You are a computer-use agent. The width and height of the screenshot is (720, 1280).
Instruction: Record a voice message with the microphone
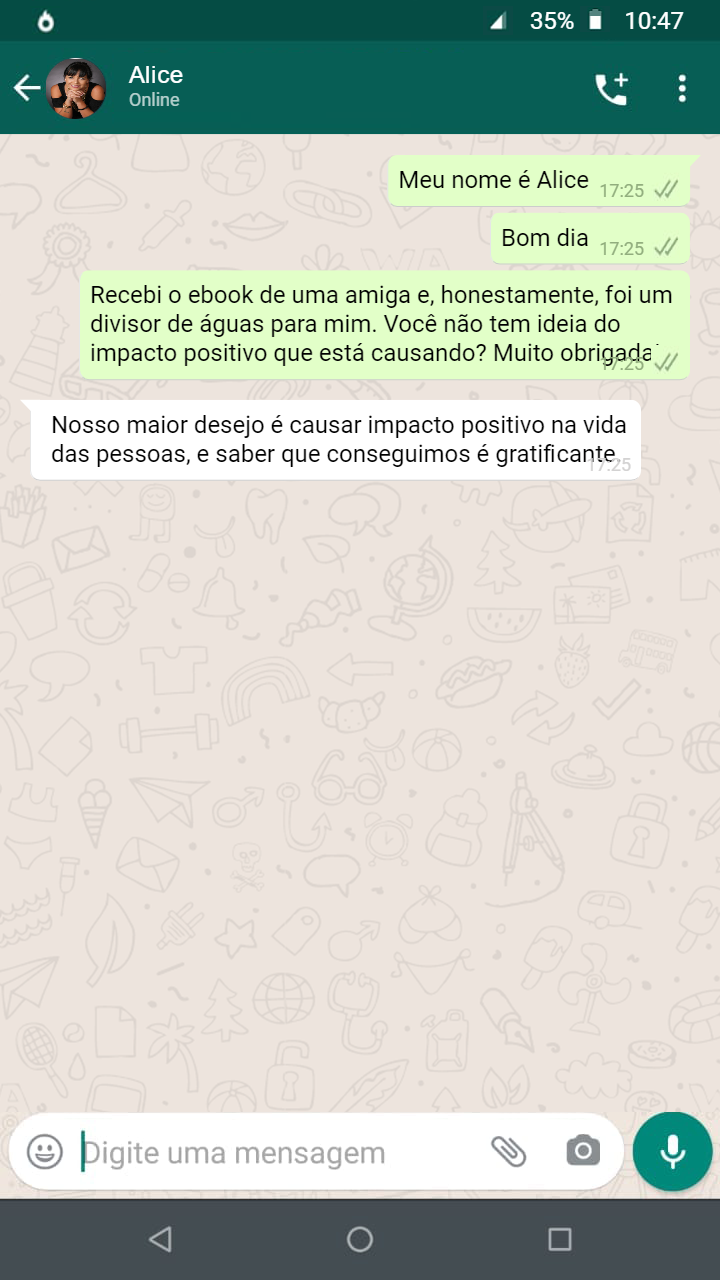tap(673, 1151)
